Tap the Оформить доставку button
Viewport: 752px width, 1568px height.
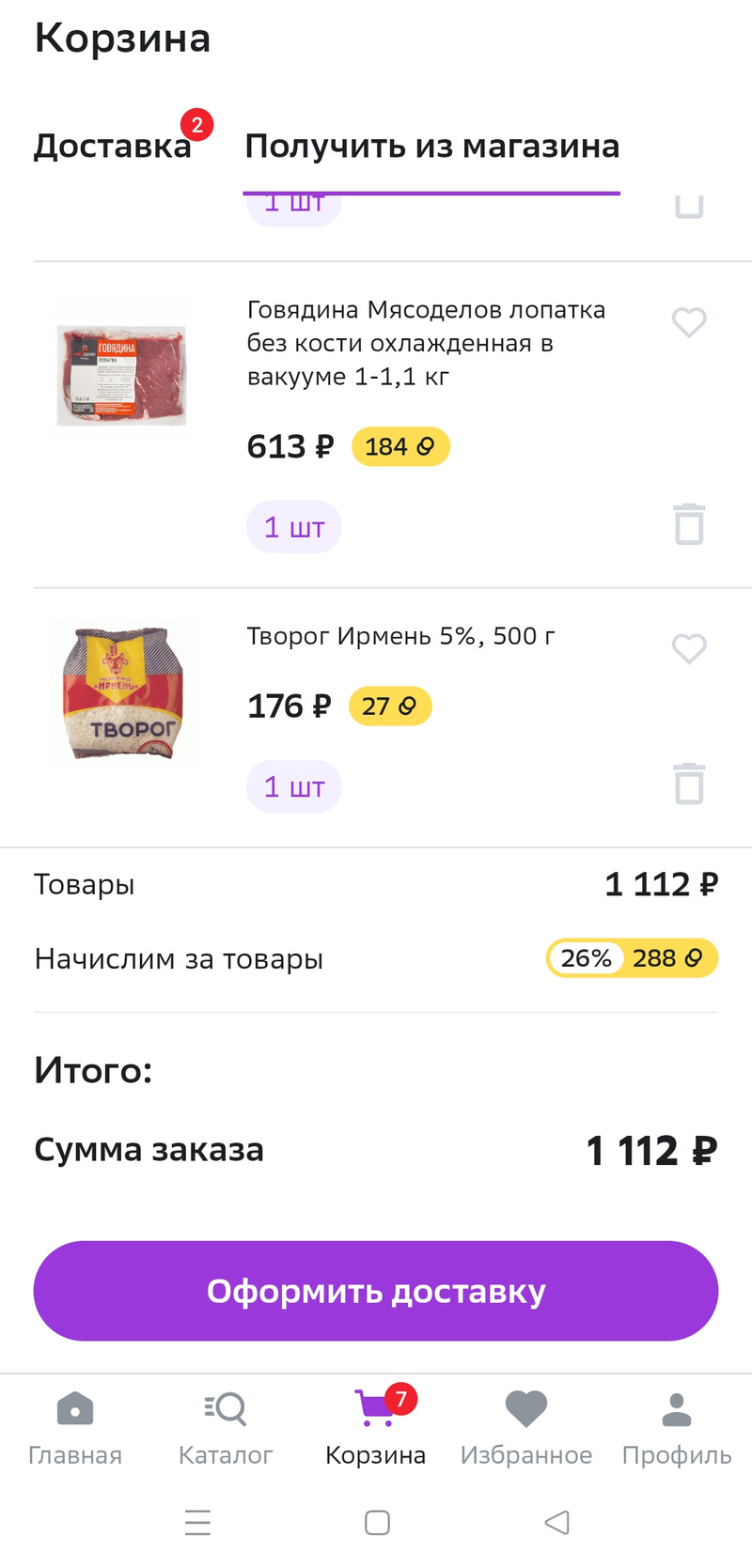pyautogui.click(x=376, y=1291)
